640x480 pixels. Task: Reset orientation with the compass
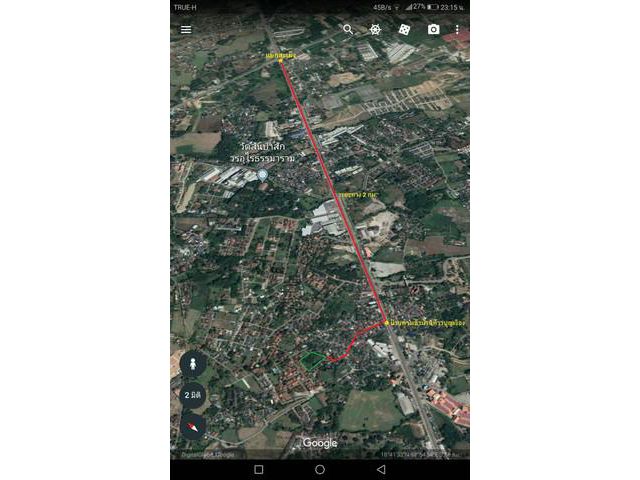coord(193,427)
